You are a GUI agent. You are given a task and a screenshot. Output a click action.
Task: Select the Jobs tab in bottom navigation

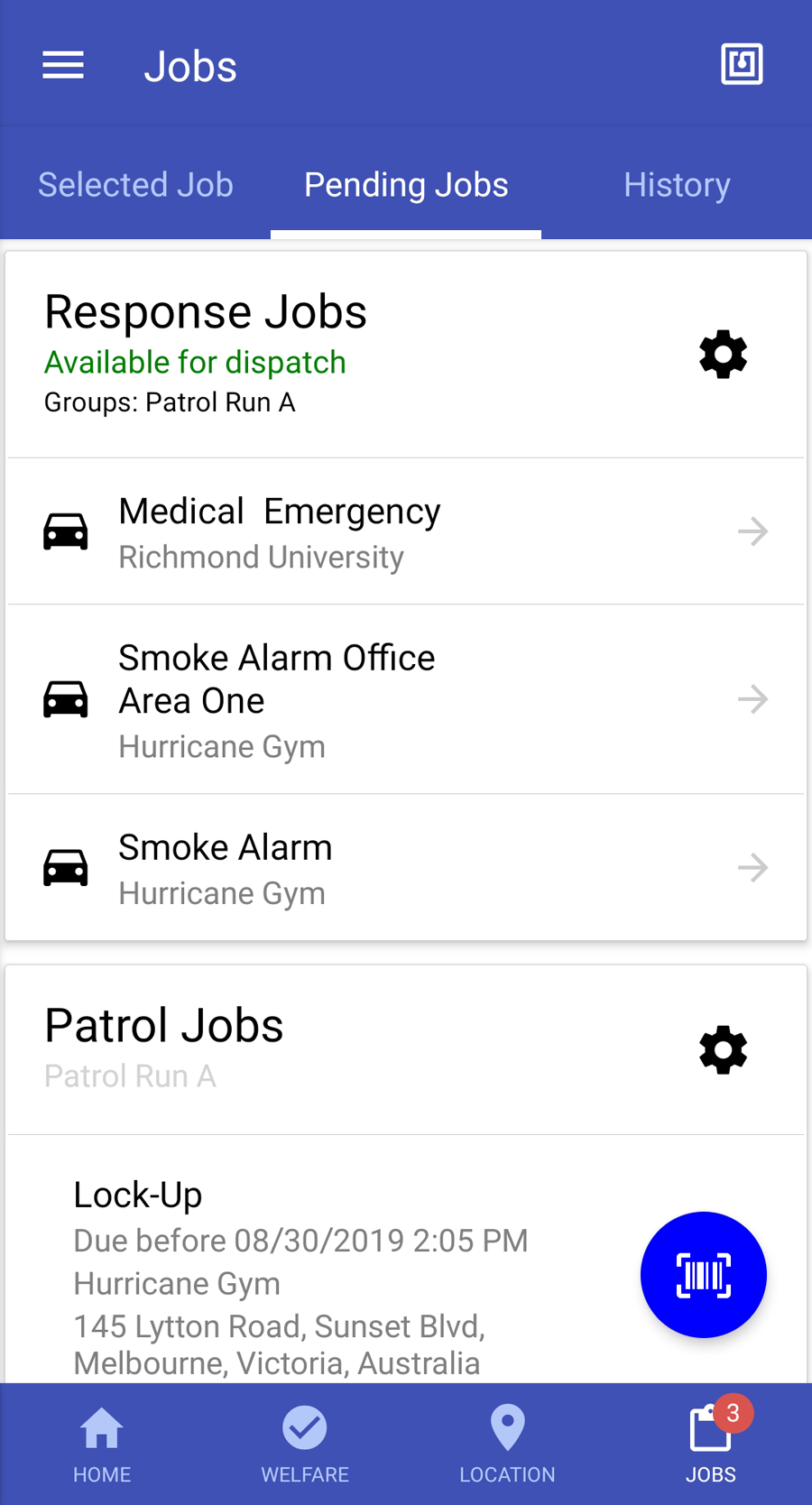tap(711, 1444)
